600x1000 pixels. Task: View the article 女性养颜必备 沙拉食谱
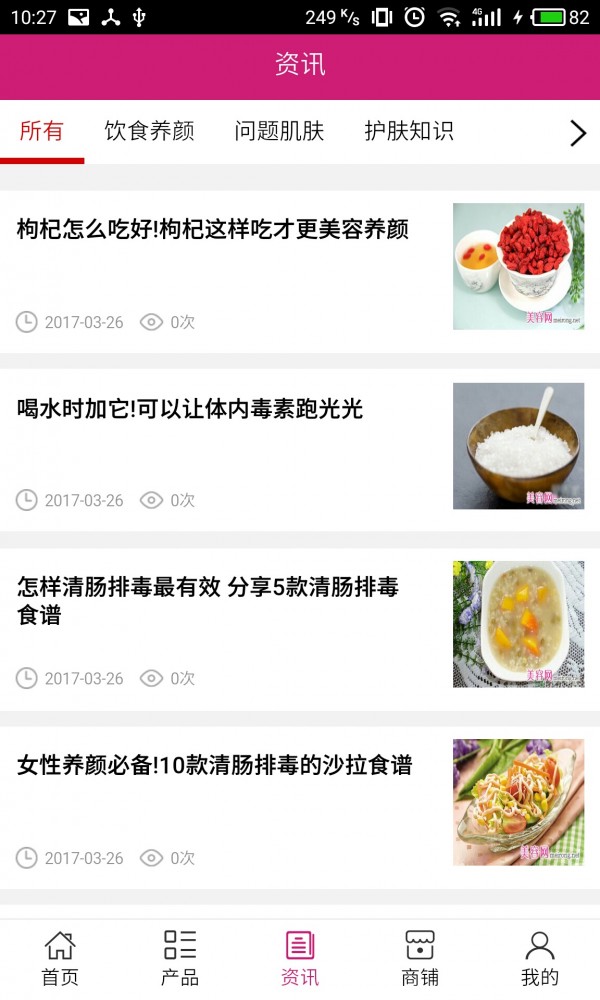(215, 766)
